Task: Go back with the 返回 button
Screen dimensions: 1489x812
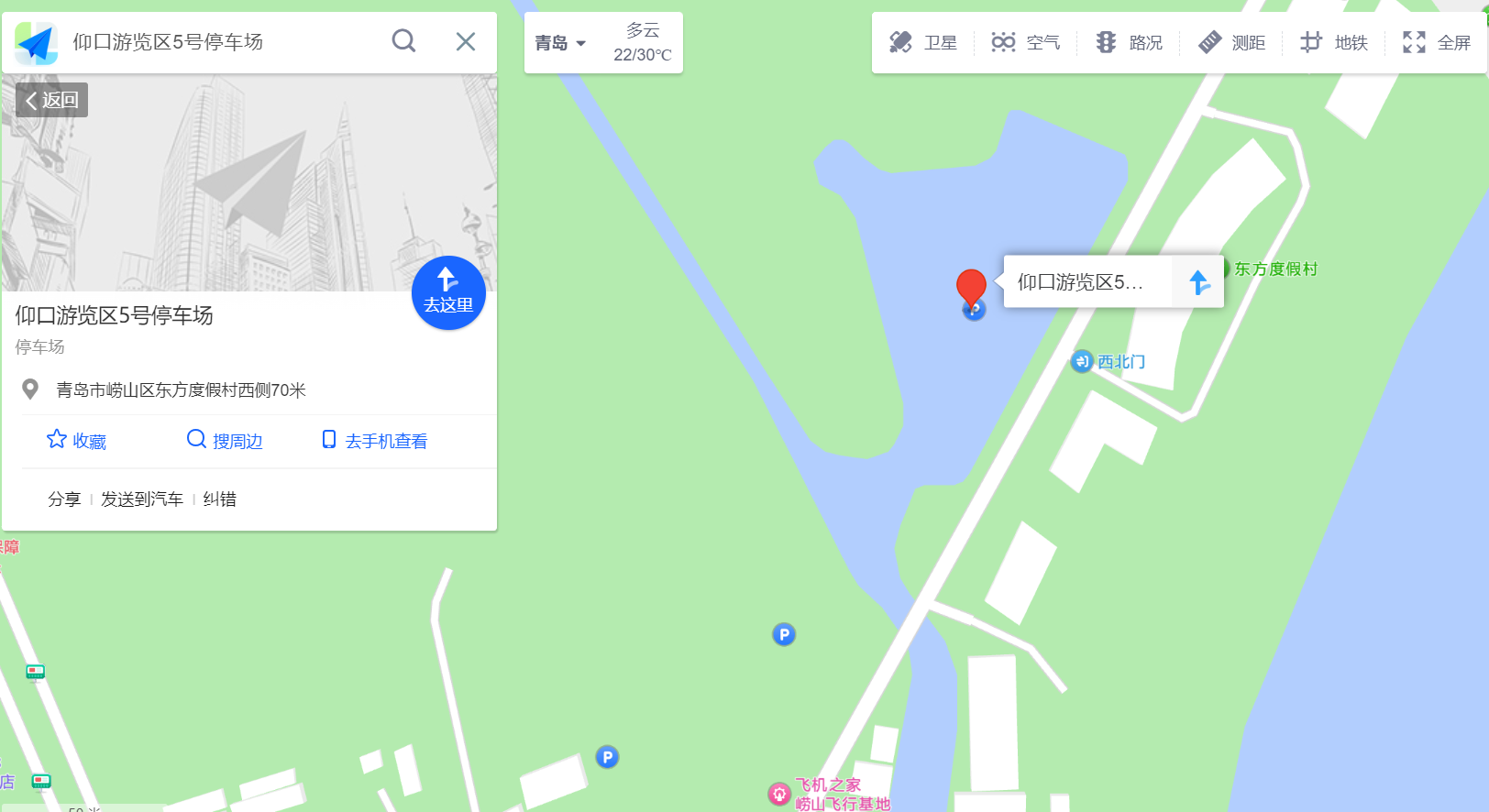Action: pos(51,100)
